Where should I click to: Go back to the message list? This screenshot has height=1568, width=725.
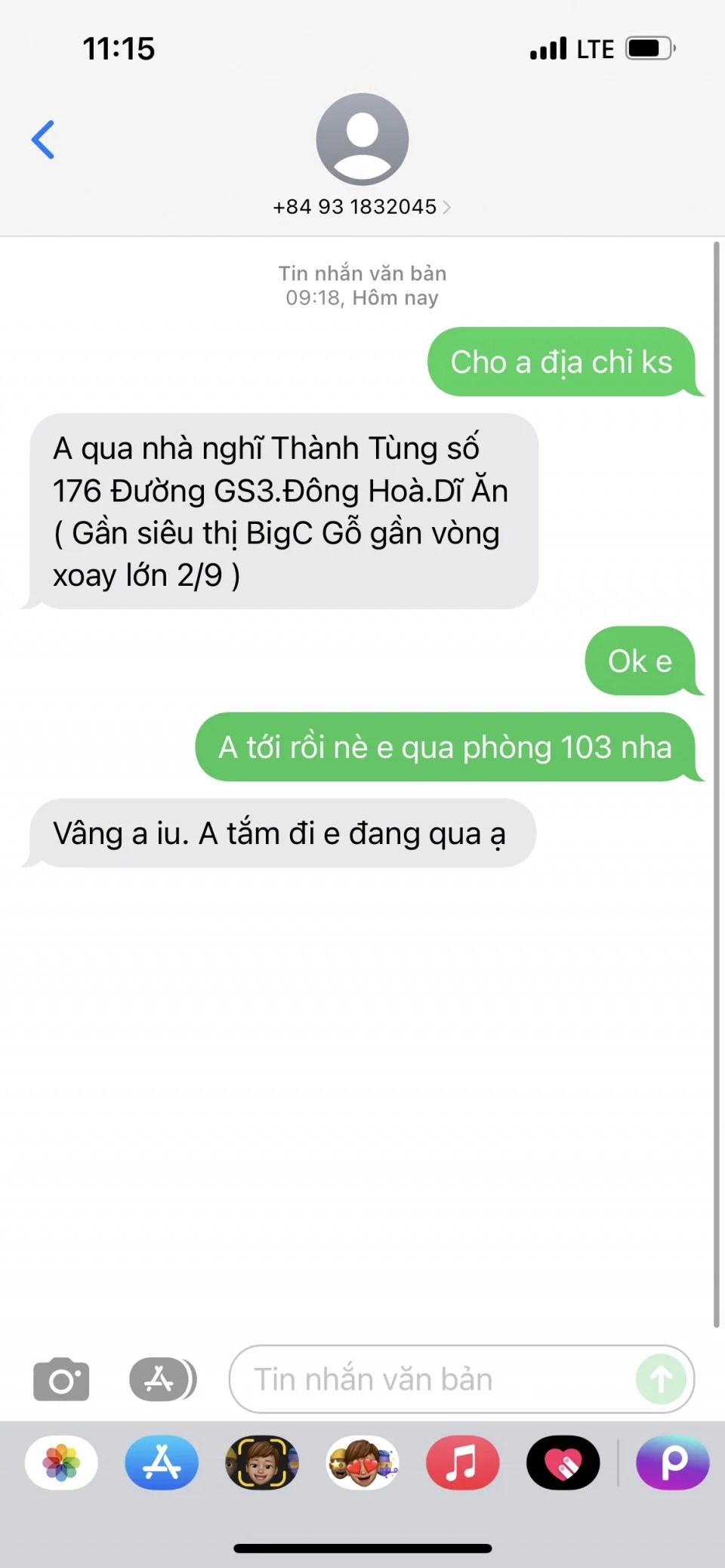point(43,140)
